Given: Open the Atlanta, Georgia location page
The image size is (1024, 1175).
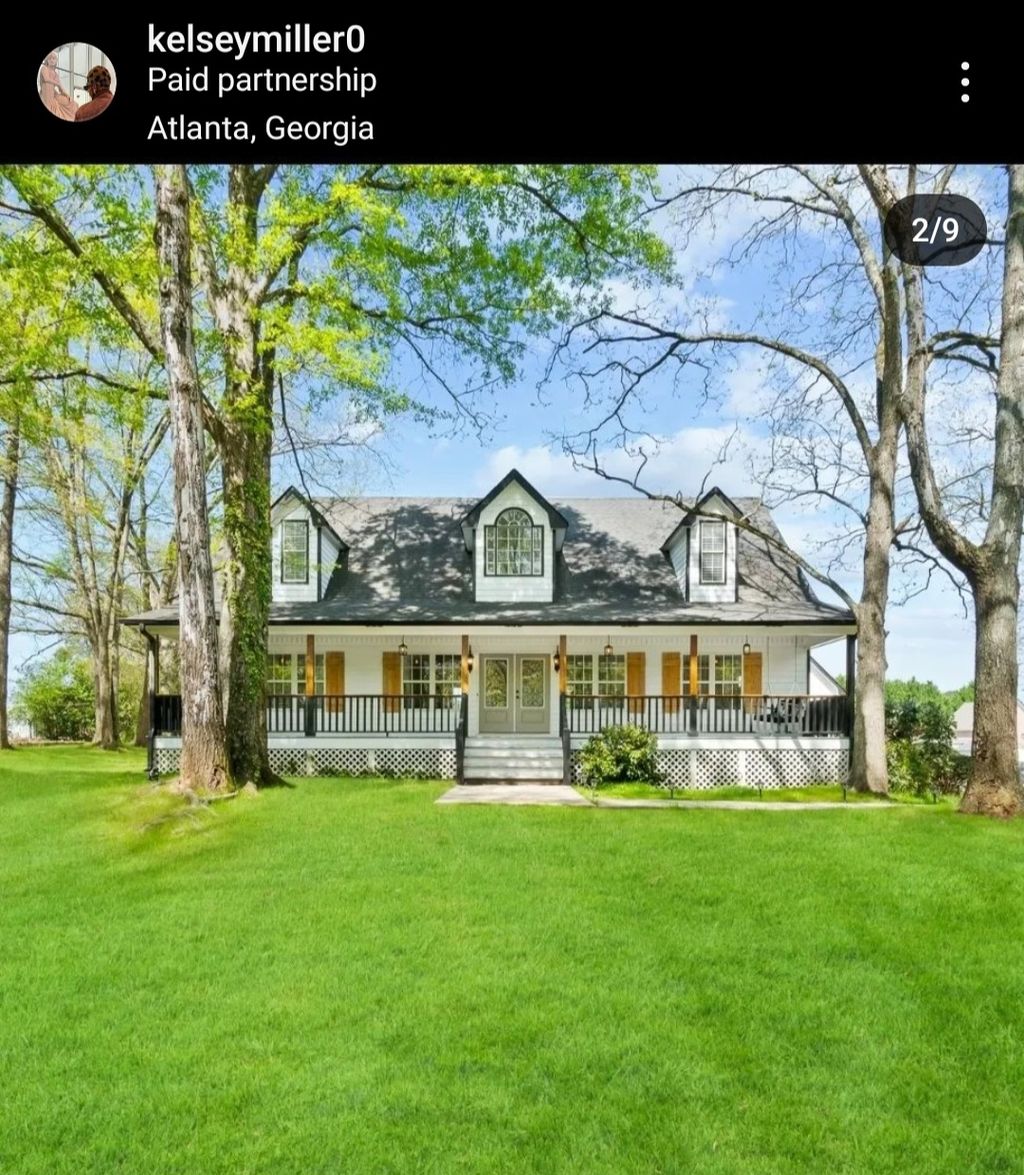Looking at the screenshot, I should [x=260, y=128].
